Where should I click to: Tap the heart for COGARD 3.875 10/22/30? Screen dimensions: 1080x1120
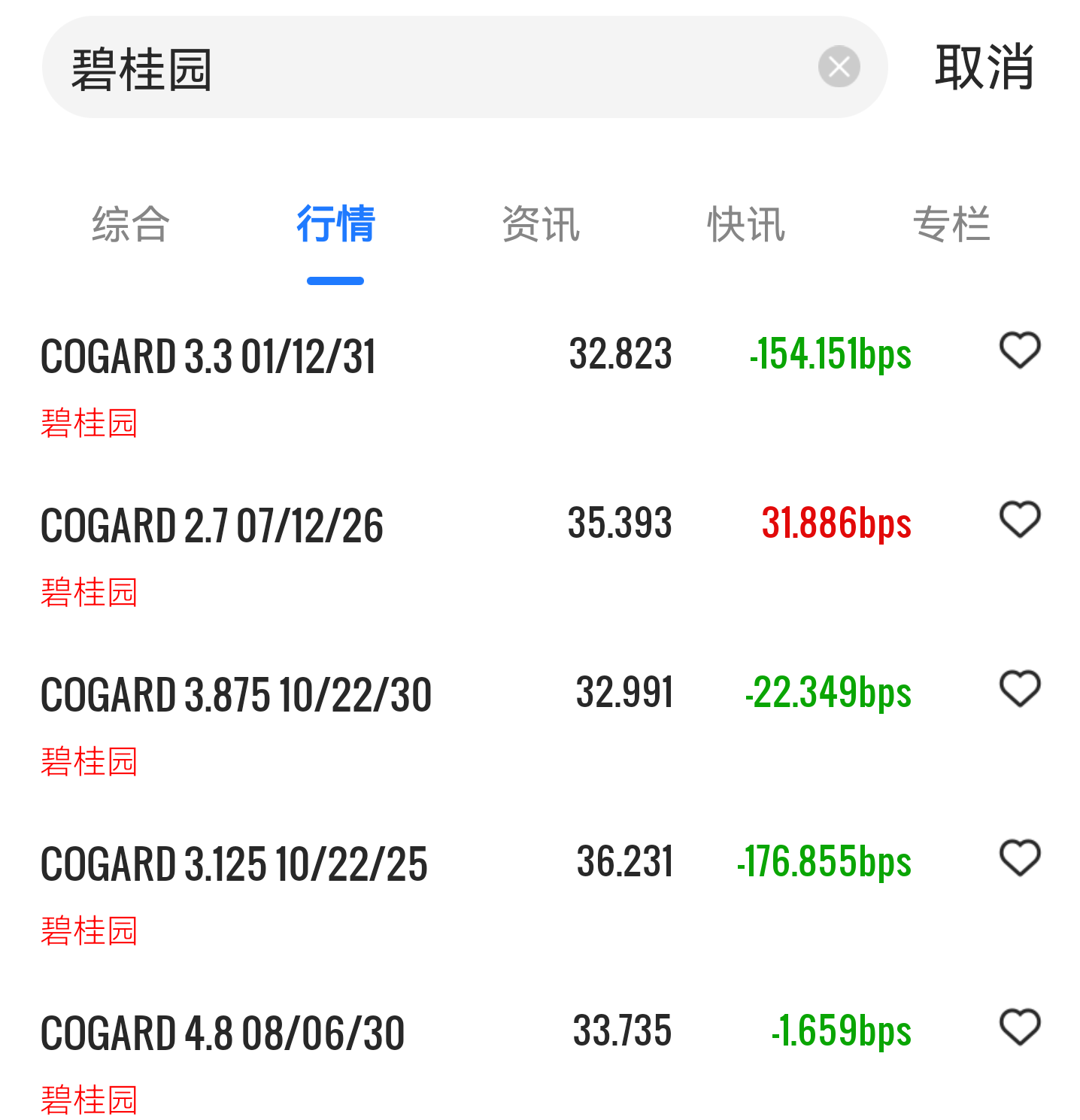1019,689
